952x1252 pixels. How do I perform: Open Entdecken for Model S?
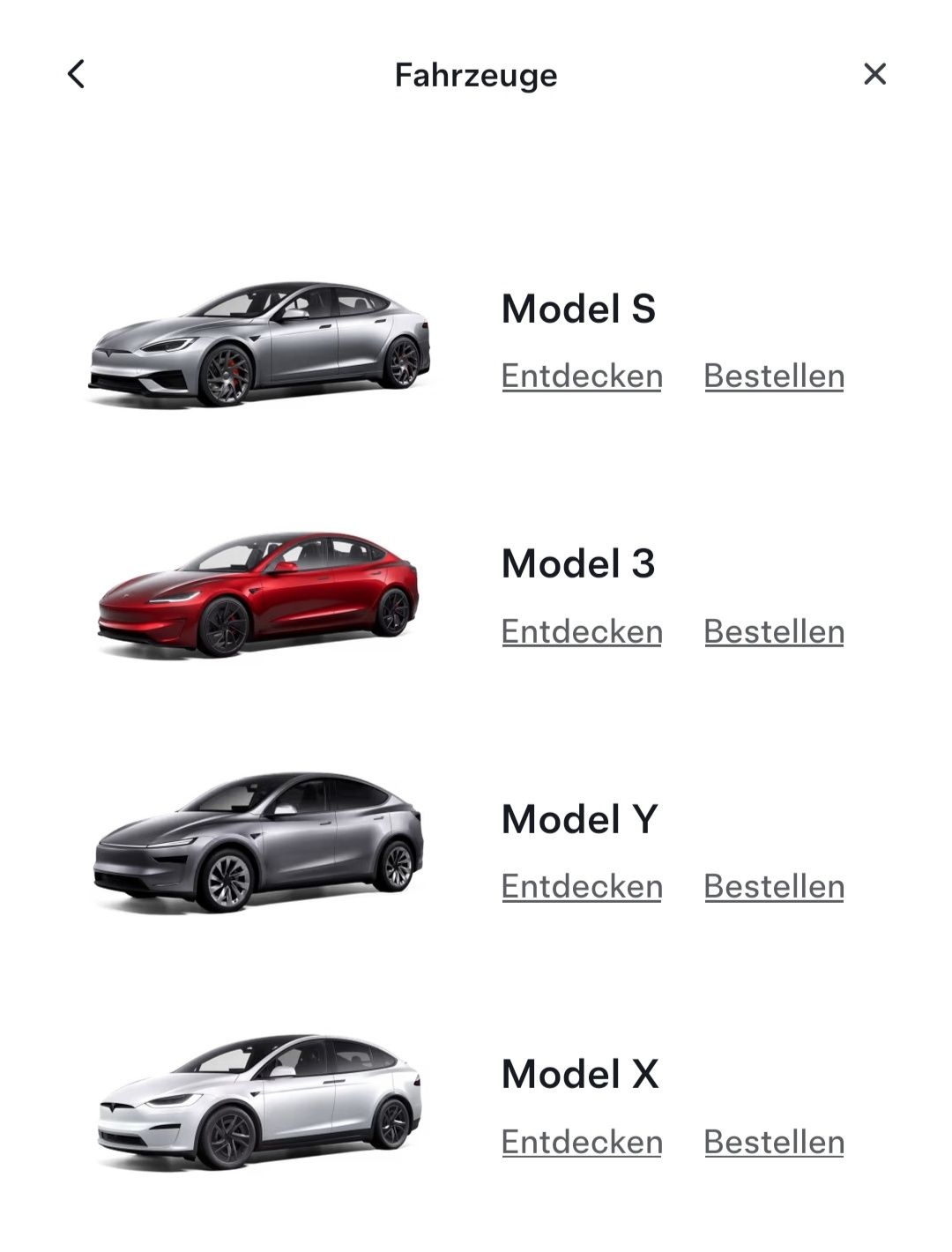pos(582,376)
